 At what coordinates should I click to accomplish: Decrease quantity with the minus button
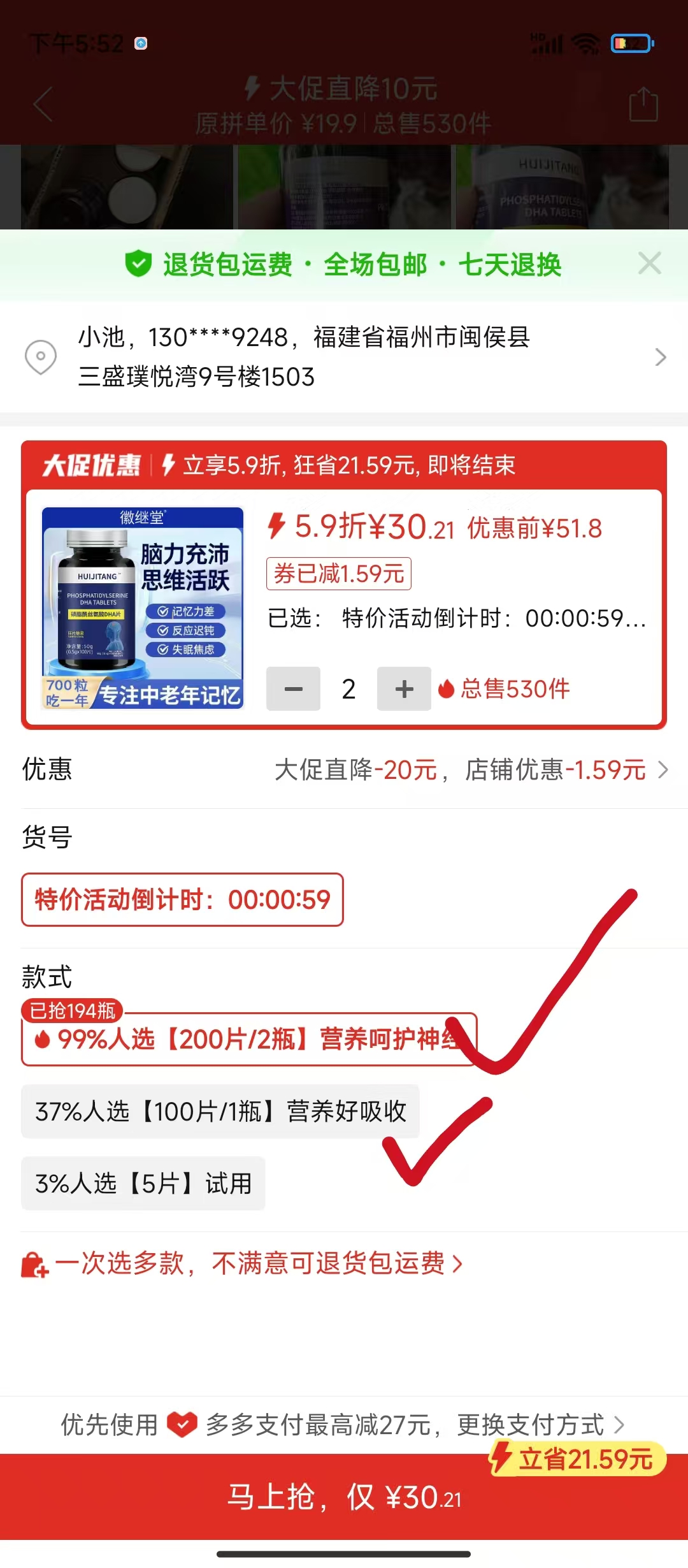pyautogui.click(x=293, y=689)
